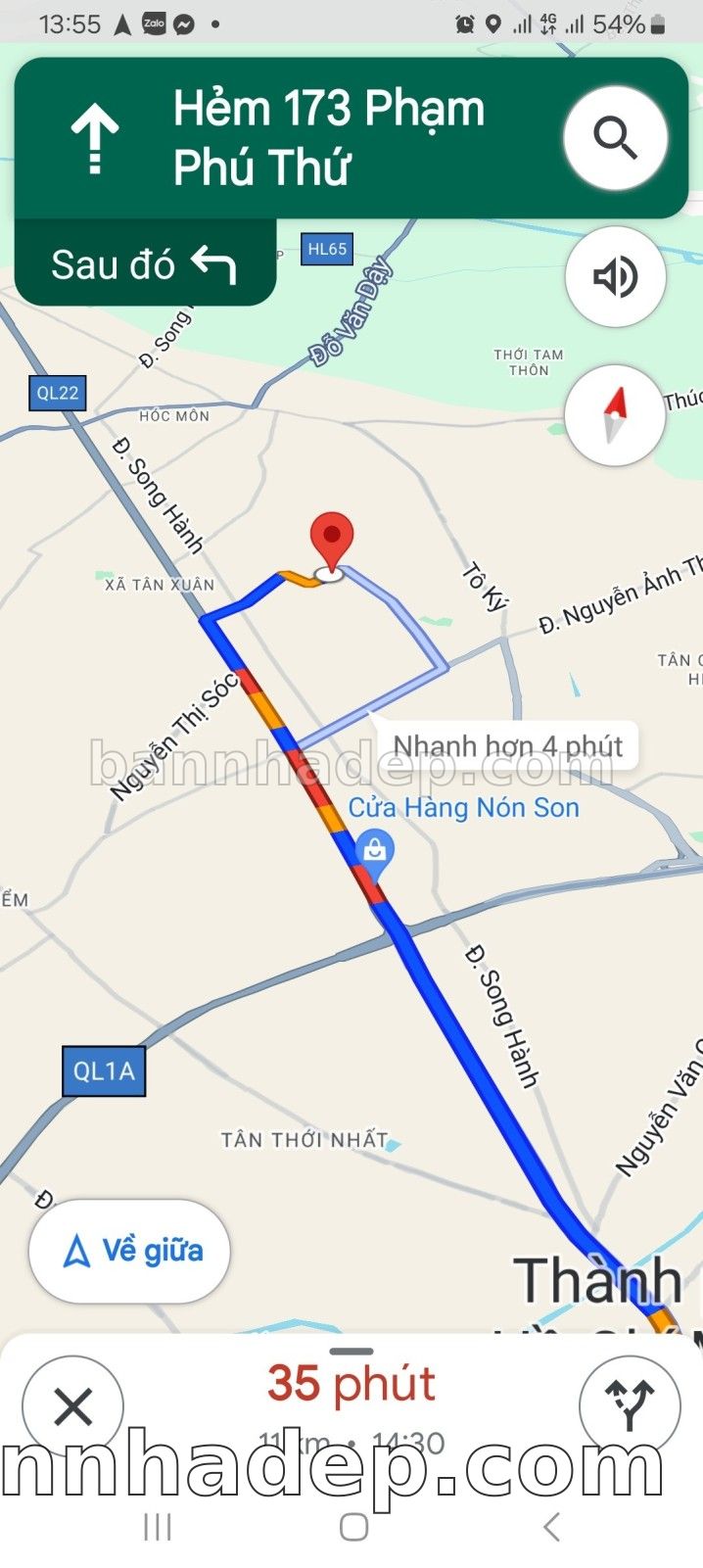Go back using the system back button
This screenshot has width=703, height=1568.
pyautogui.click(x=551, y=1526)
